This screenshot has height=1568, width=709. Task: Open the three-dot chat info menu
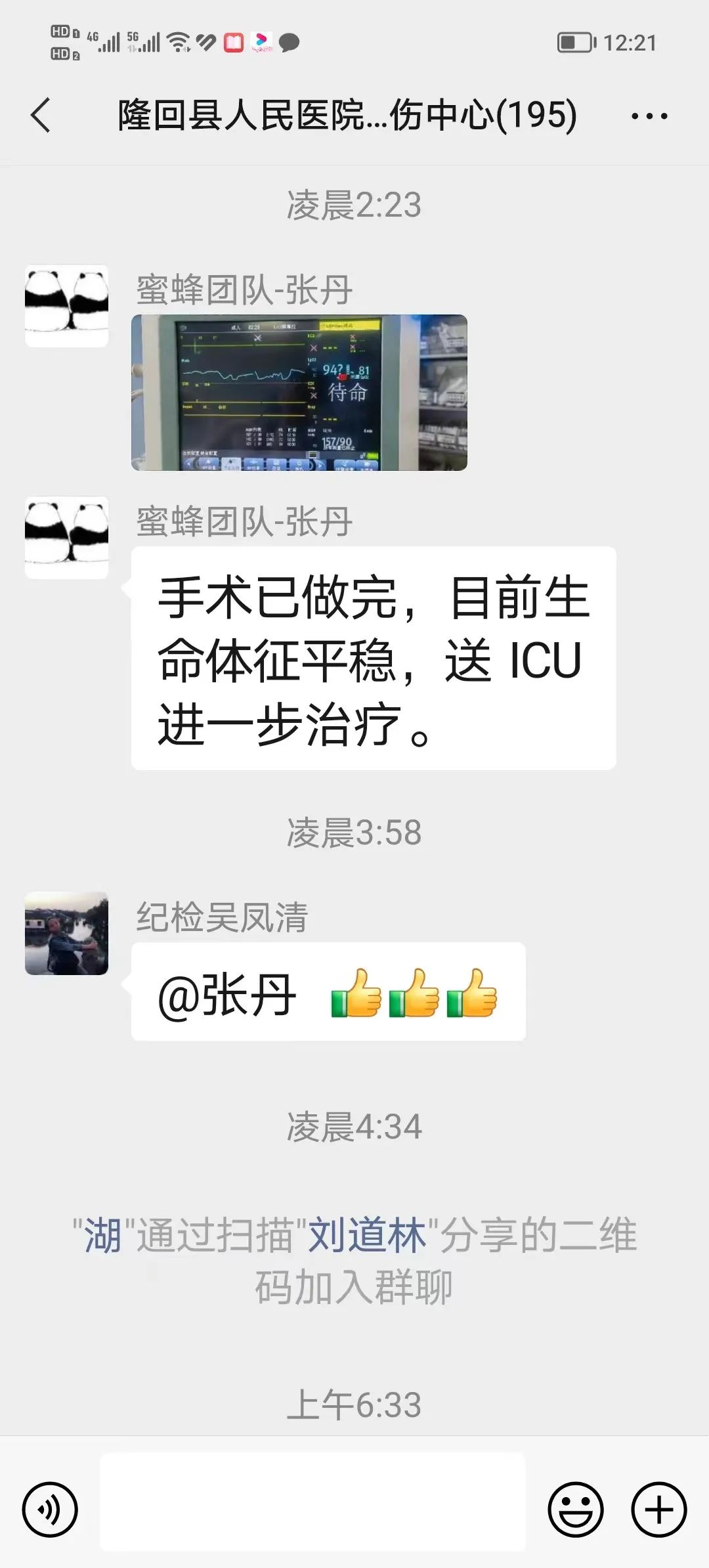[x=649, y=116]
